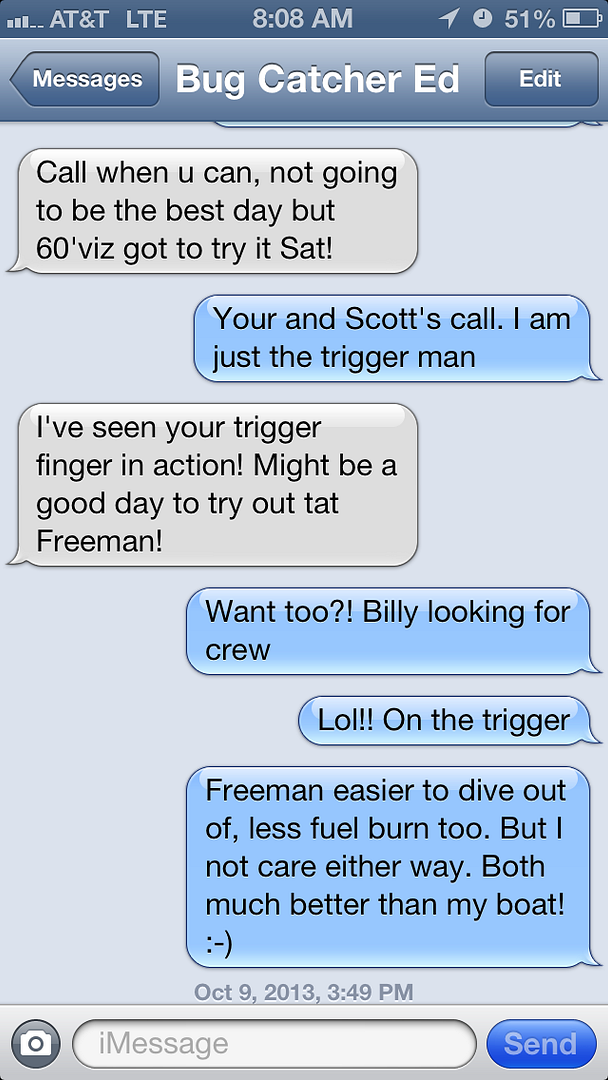Focus the iMessage text field
Viewport: 608px width, 1080px height.
tap(274, 1043)
